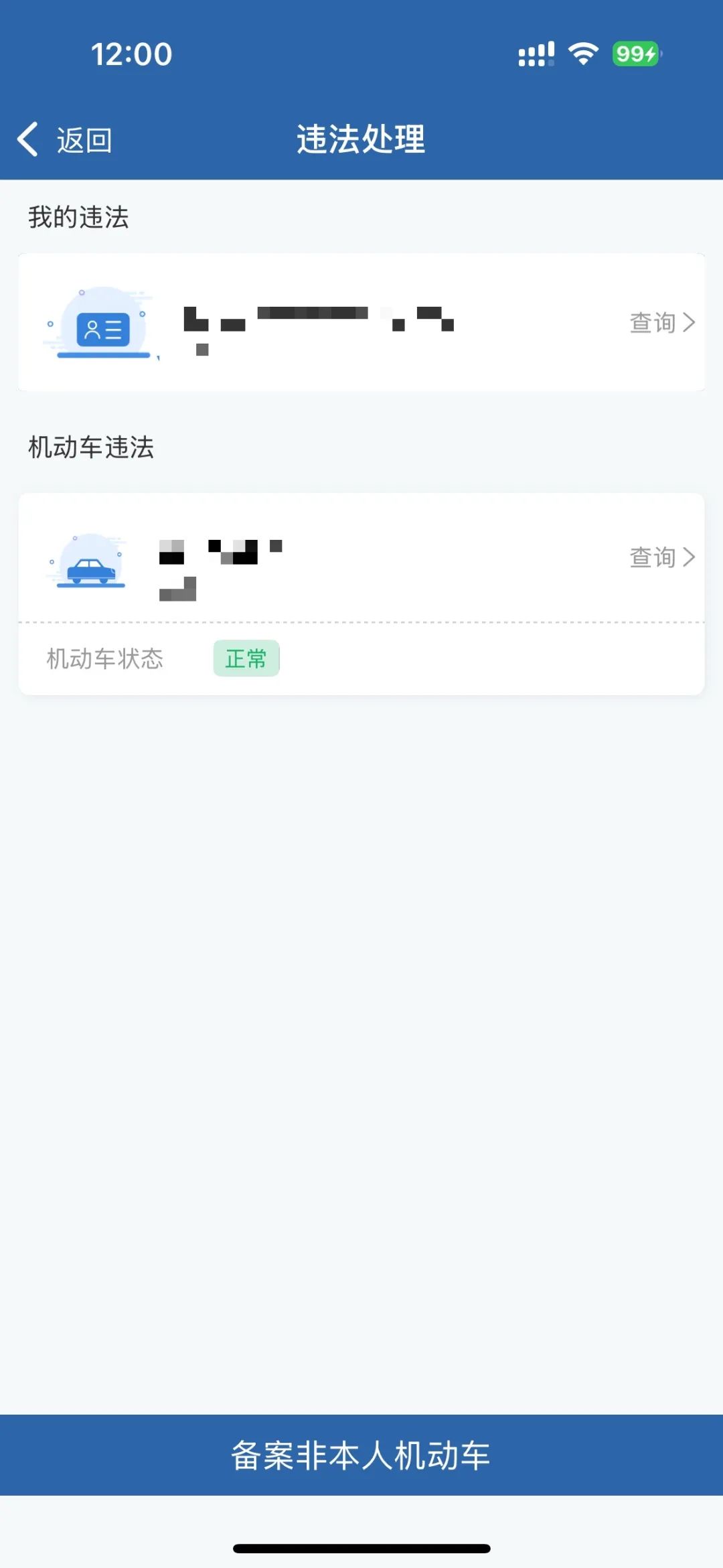Select the 机动车状态 row
The height and width of the screenshot is (1568, 723).
point(105,658)
